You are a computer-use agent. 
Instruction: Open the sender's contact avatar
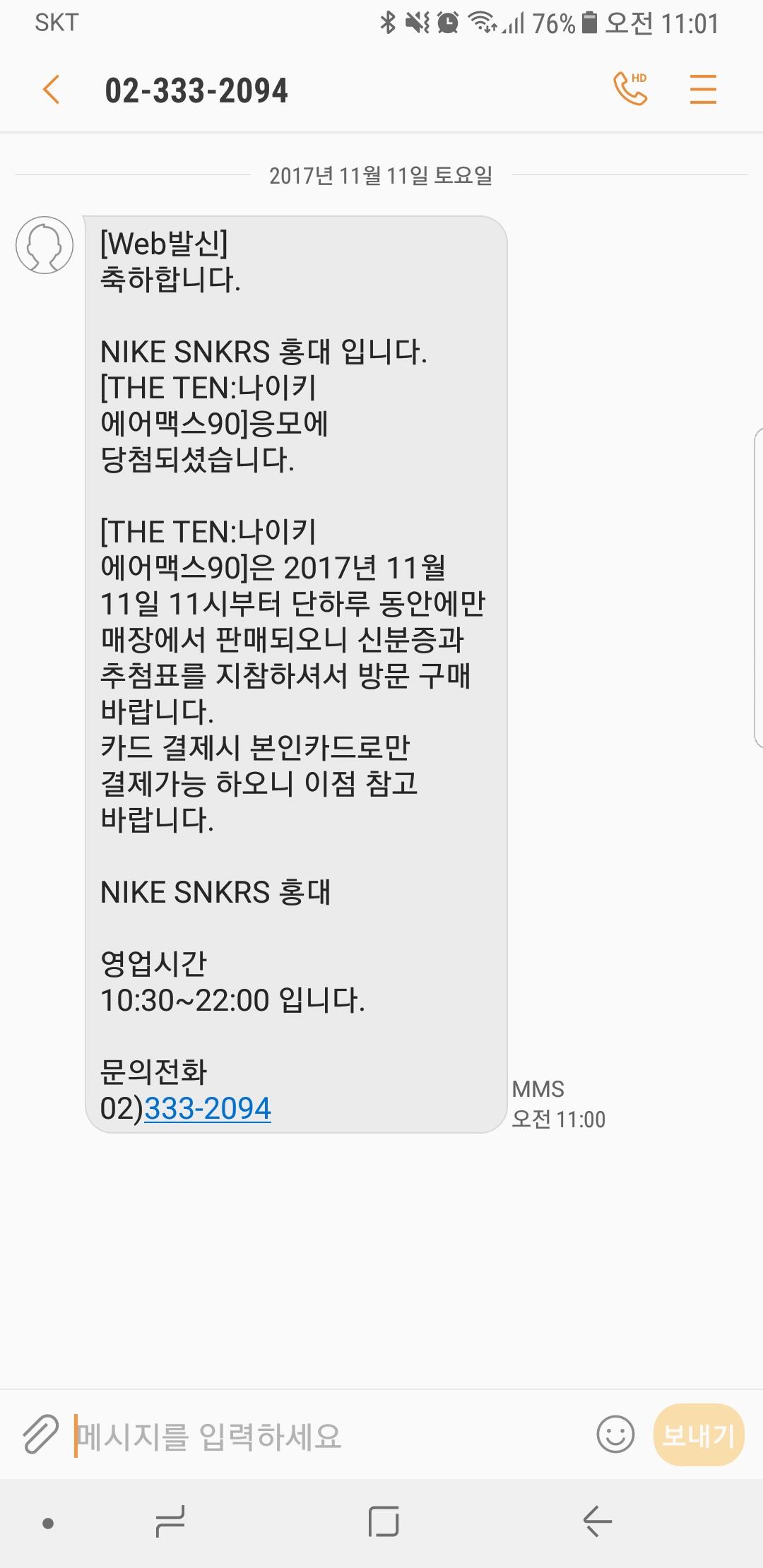pos(45,245)
